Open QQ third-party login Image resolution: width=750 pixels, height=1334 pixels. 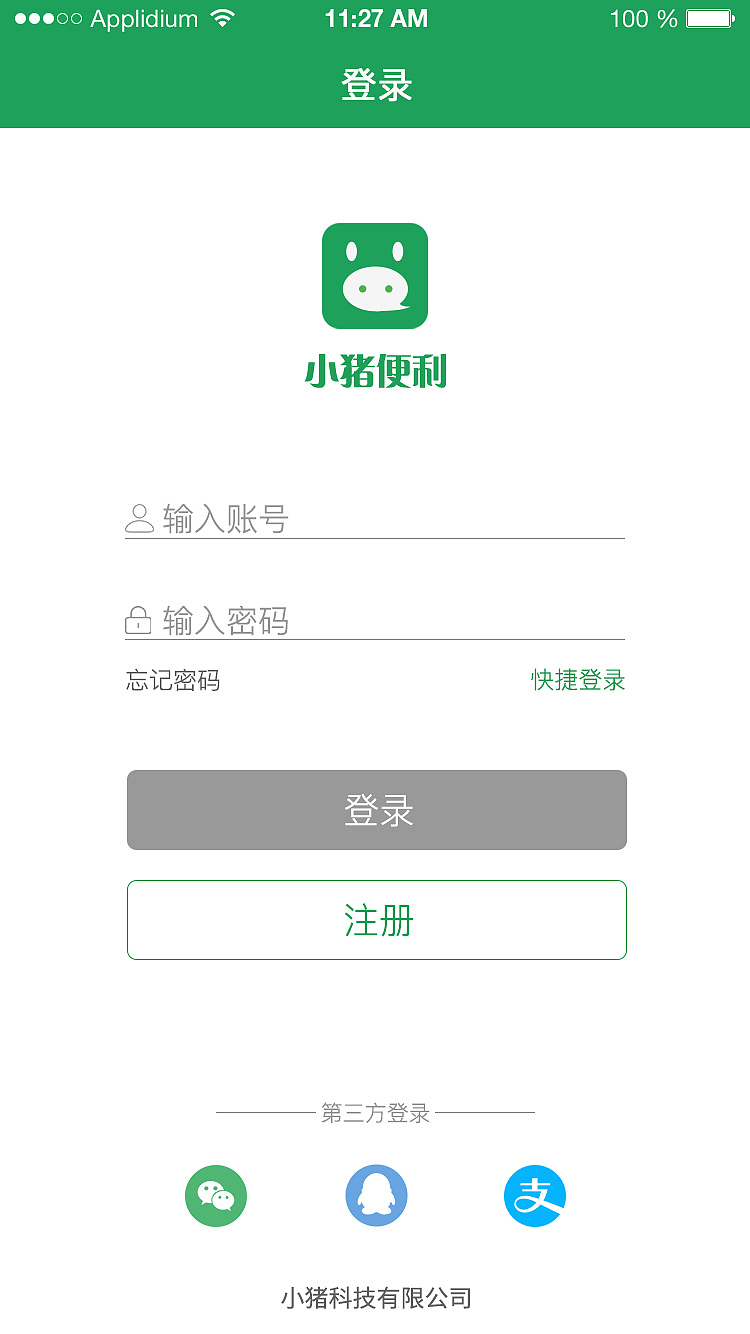(376, 1195)
